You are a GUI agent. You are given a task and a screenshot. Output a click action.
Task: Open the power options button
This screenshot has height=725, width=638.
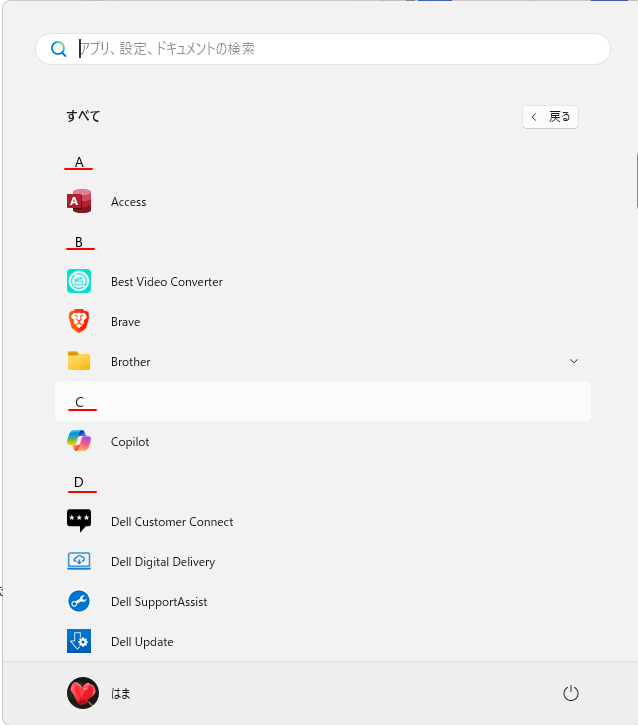pos(571,693)
